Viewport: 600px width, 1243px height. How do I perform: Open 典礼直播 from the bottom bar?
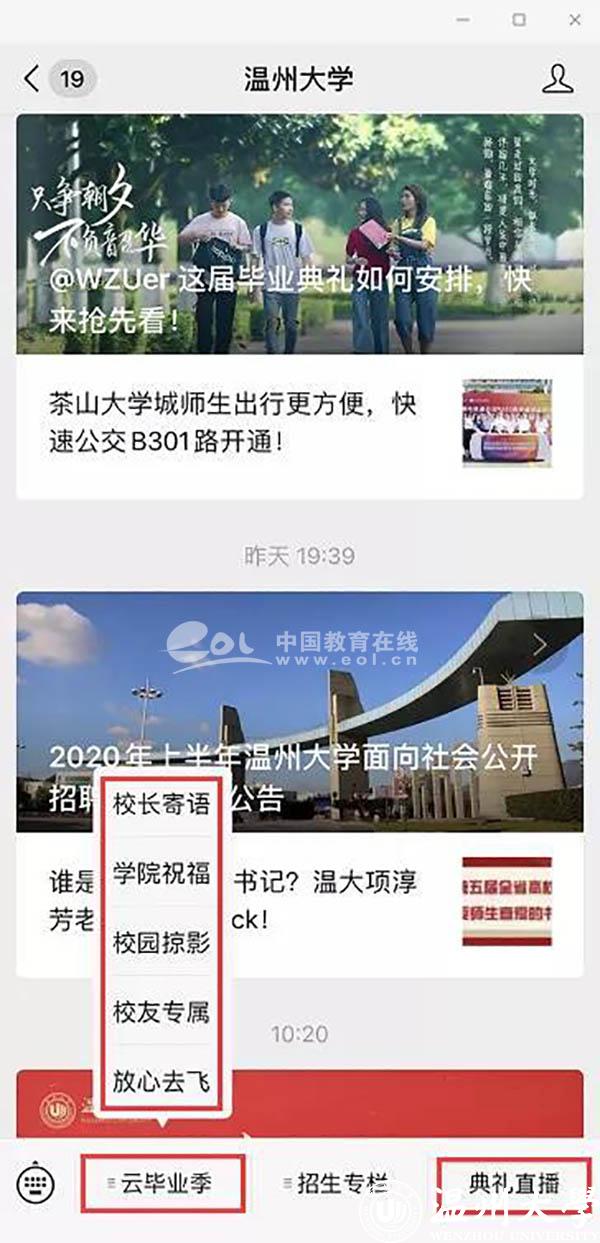514,1184
